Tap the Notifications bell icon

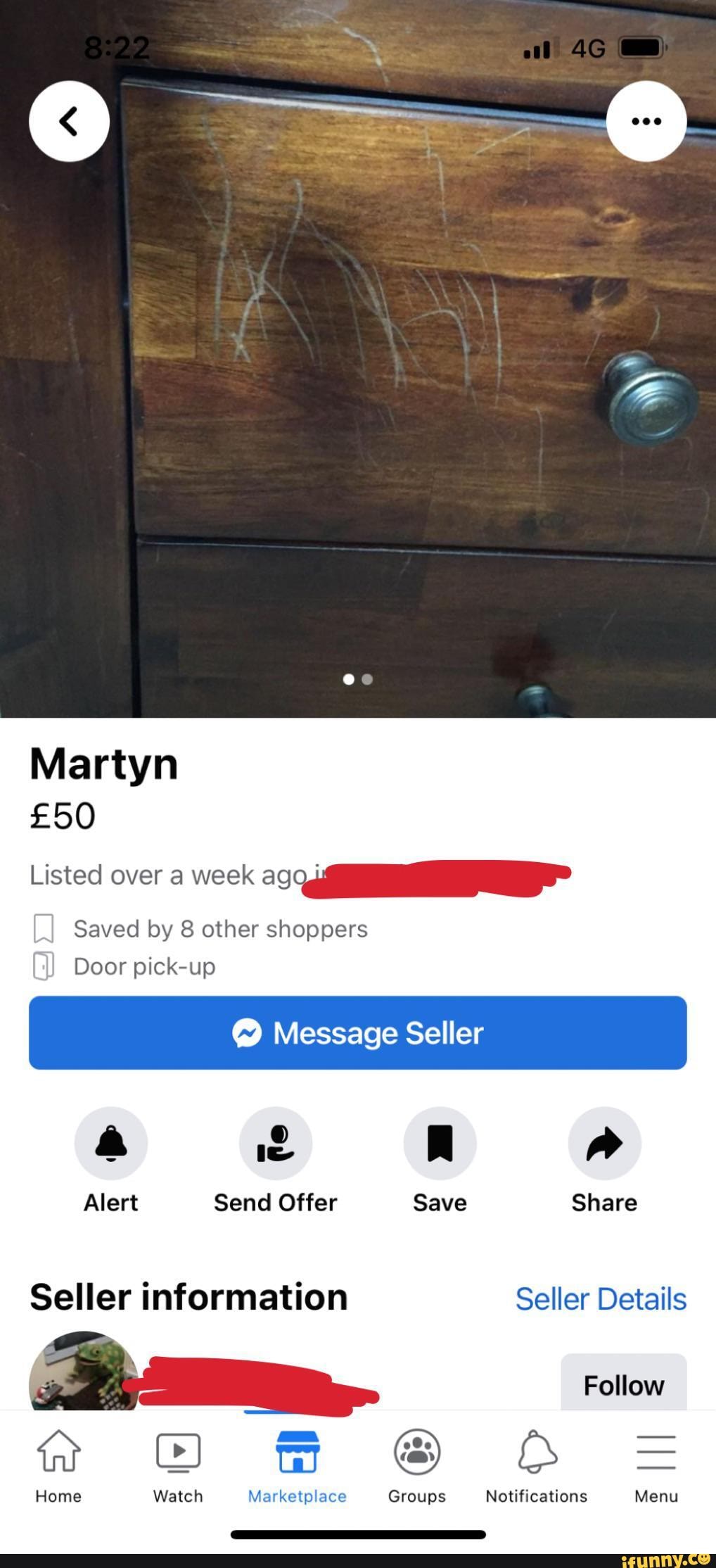pos(536,1450)
